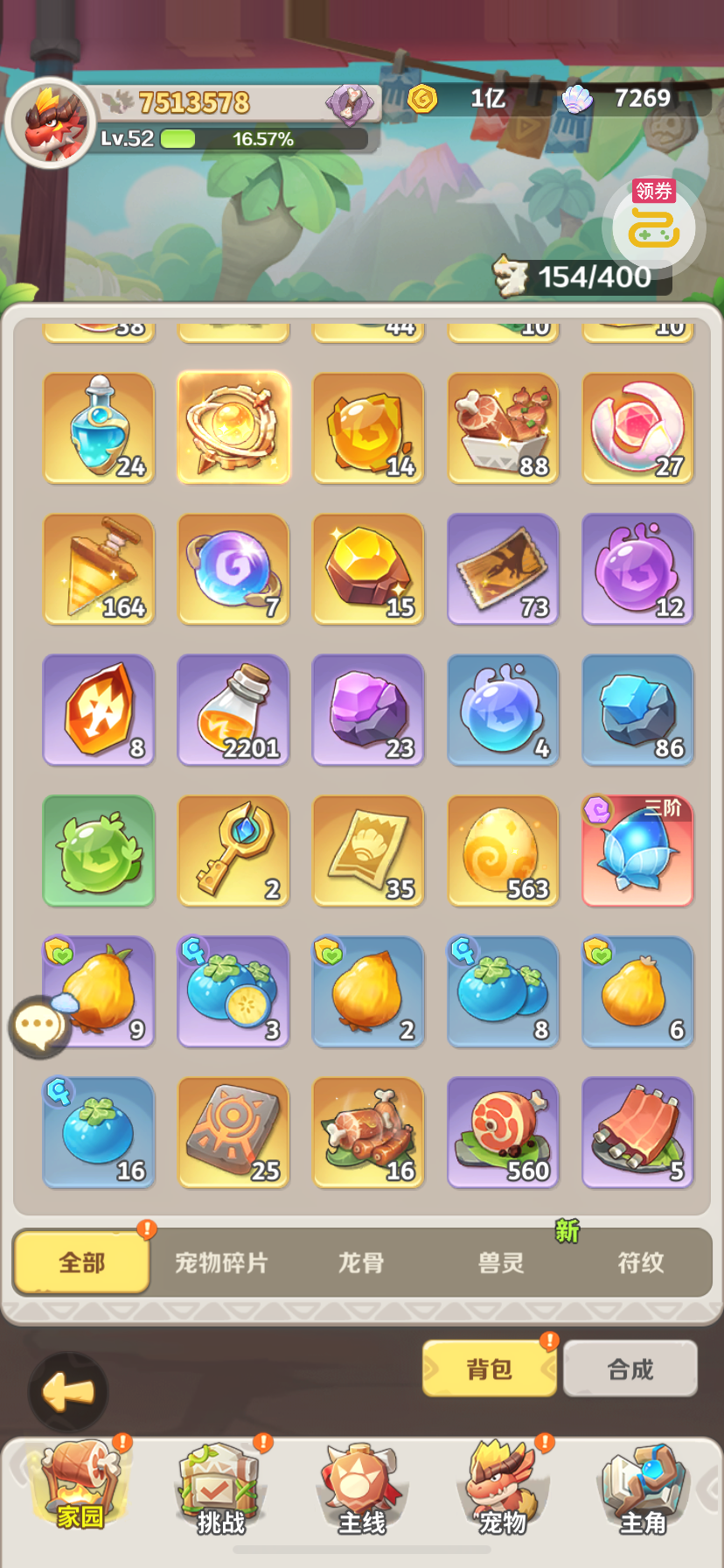Open the player avatar profile
Image resolution: width=724 pixels, height=1568 pixels.
50,124
